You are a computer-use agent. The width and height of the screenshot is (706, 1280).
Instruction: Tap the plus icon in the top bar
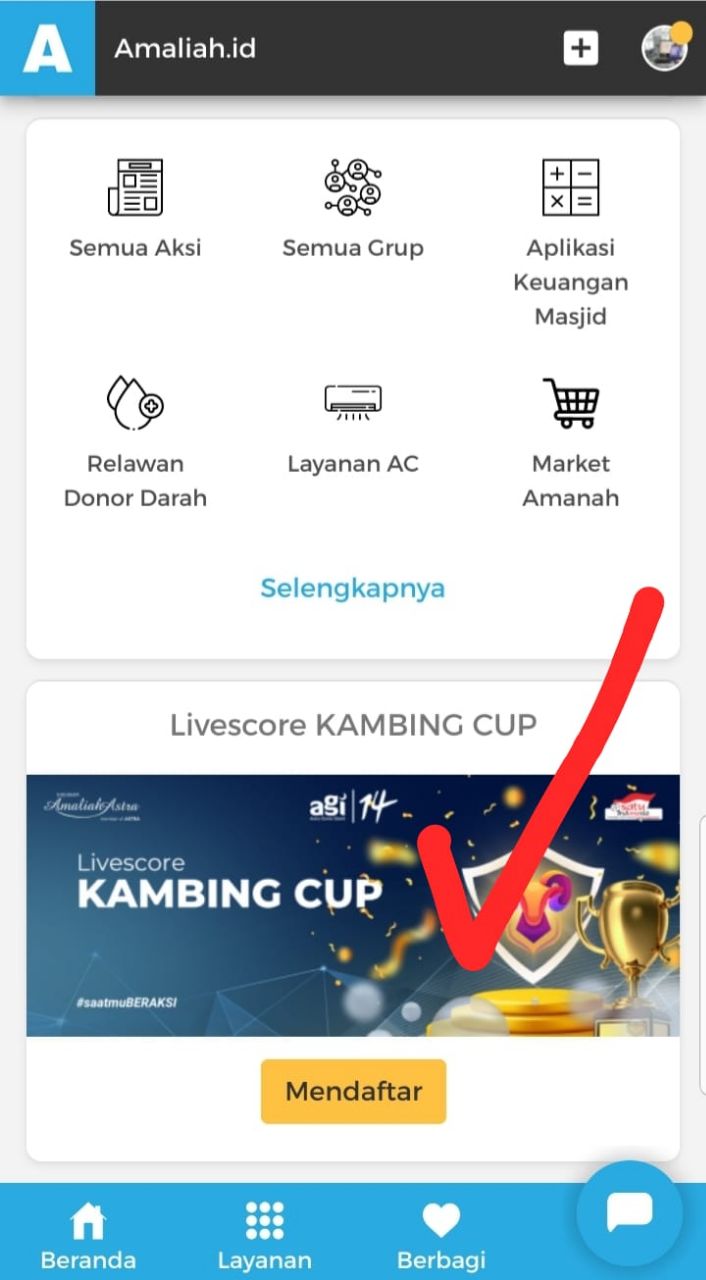coord(580,48)
